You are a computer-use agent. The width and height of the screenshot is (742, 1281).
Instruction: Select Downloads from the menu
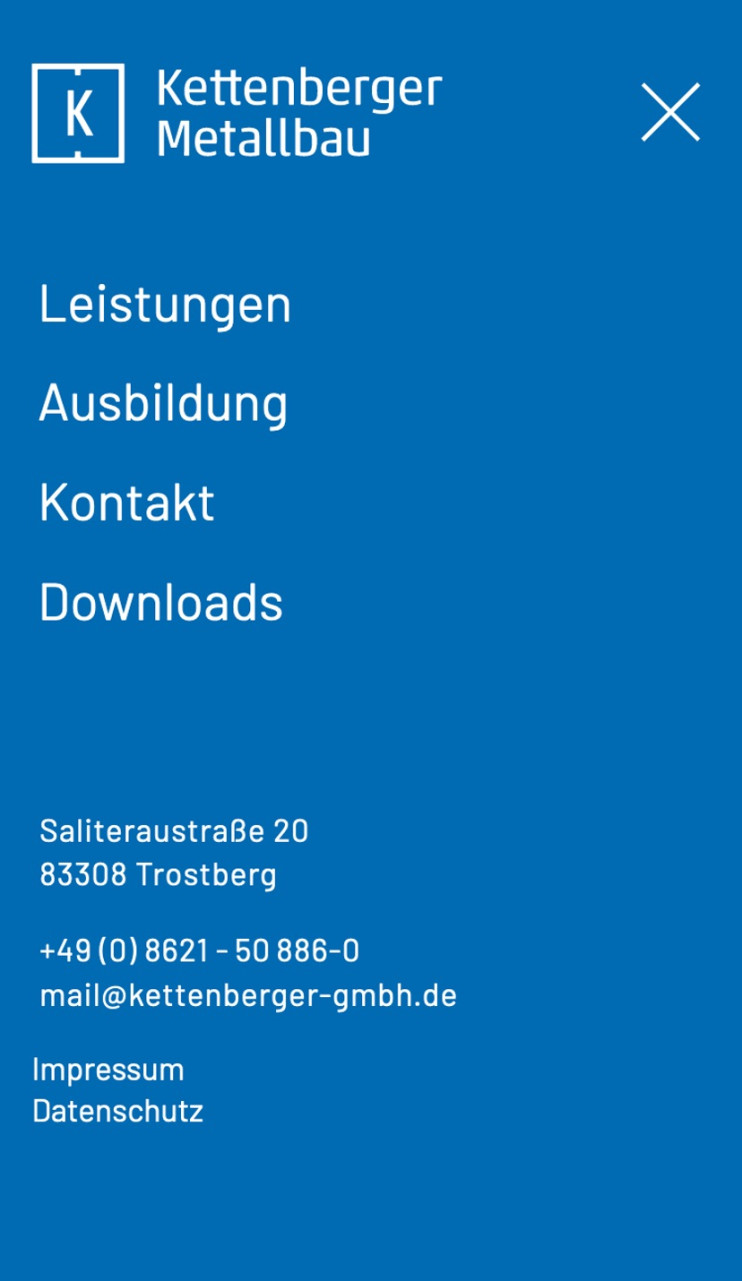pos(161,602)
